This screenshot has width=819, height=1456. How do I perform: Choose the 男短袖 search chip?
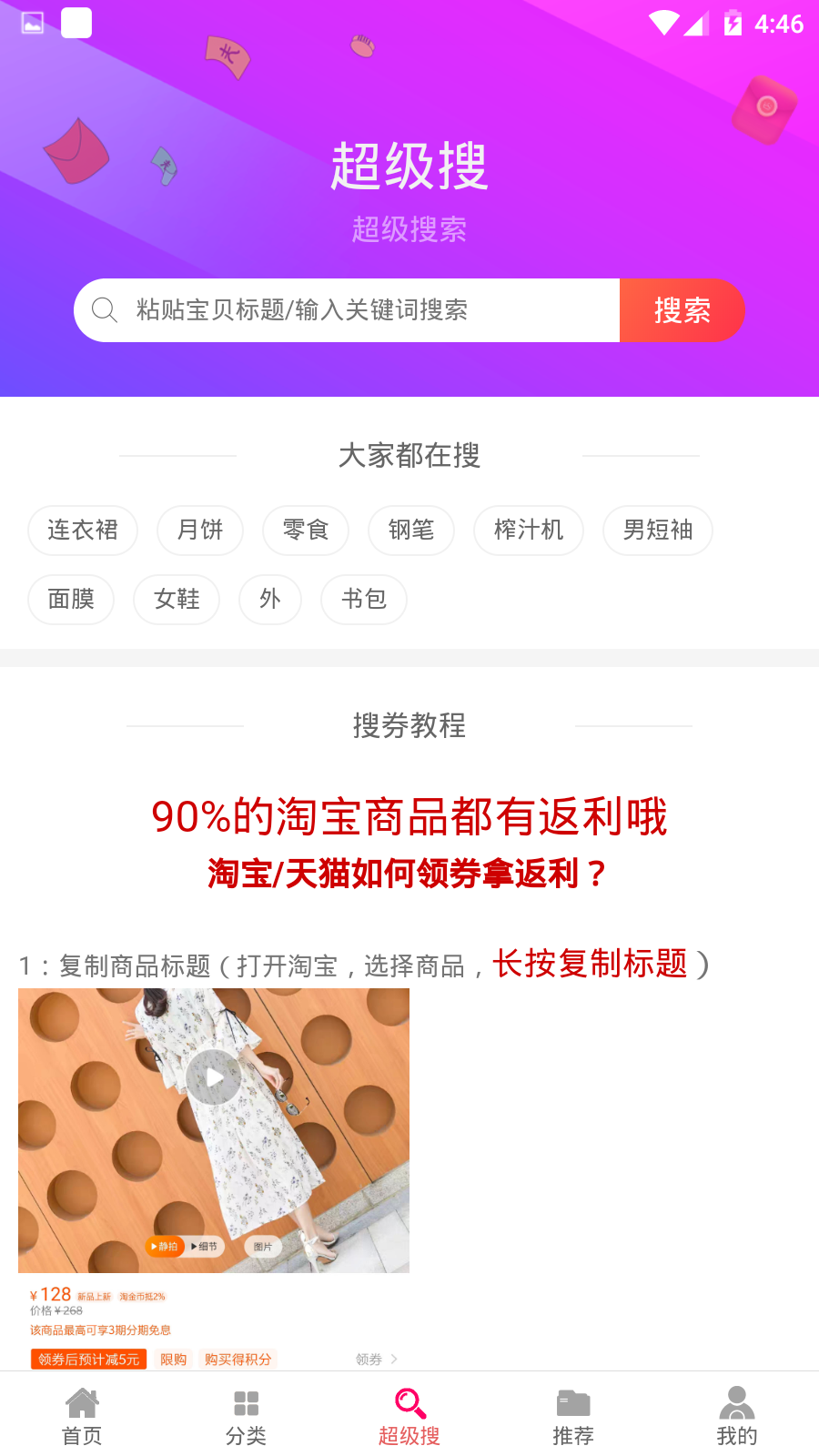[x=658, y=531]
